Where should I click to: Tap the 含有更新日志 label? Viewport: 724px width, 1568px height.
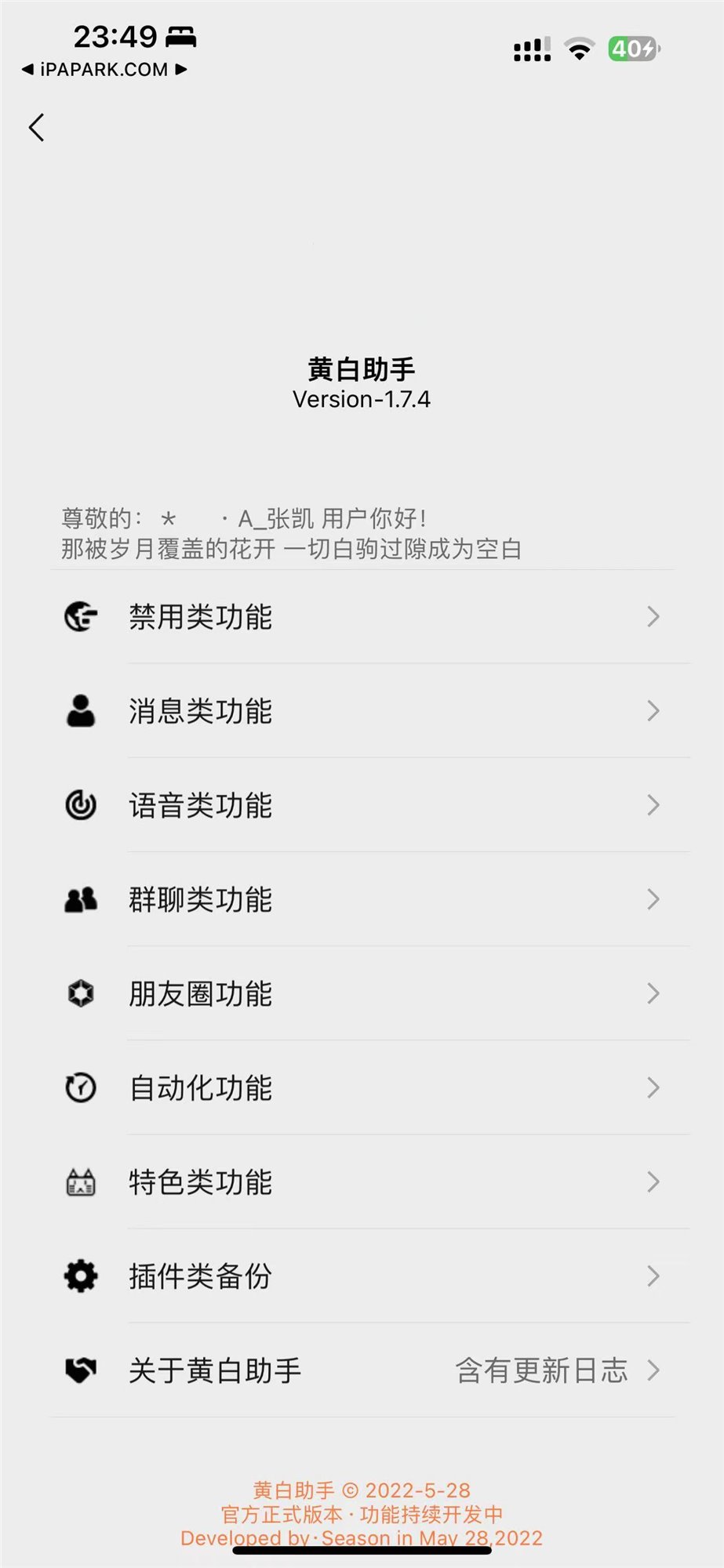click(542, 1370)
